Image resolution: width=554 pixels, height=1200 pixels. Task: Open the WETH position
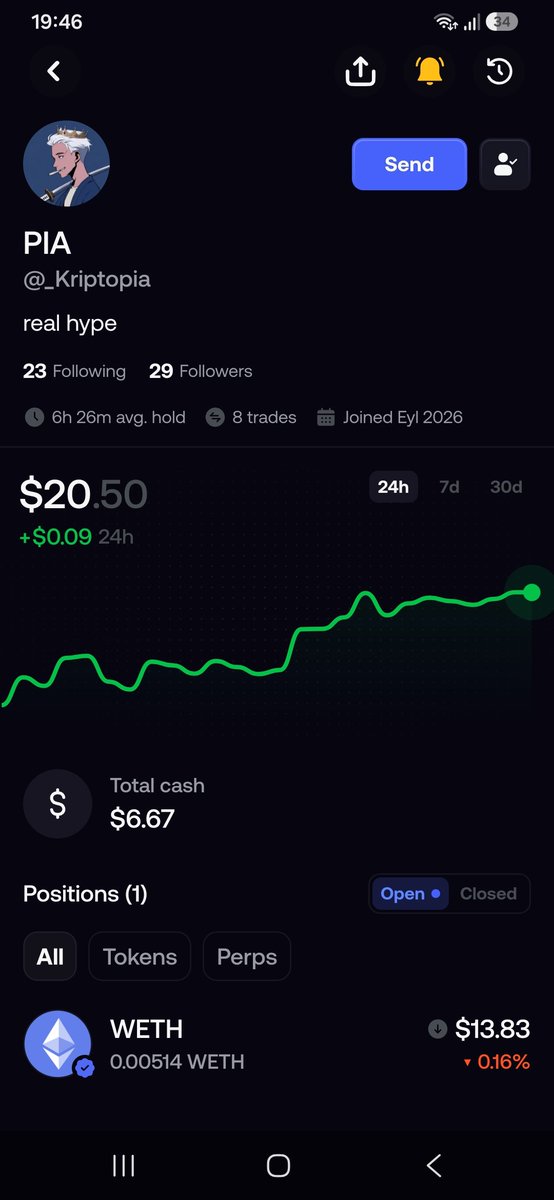[277, 1044]
